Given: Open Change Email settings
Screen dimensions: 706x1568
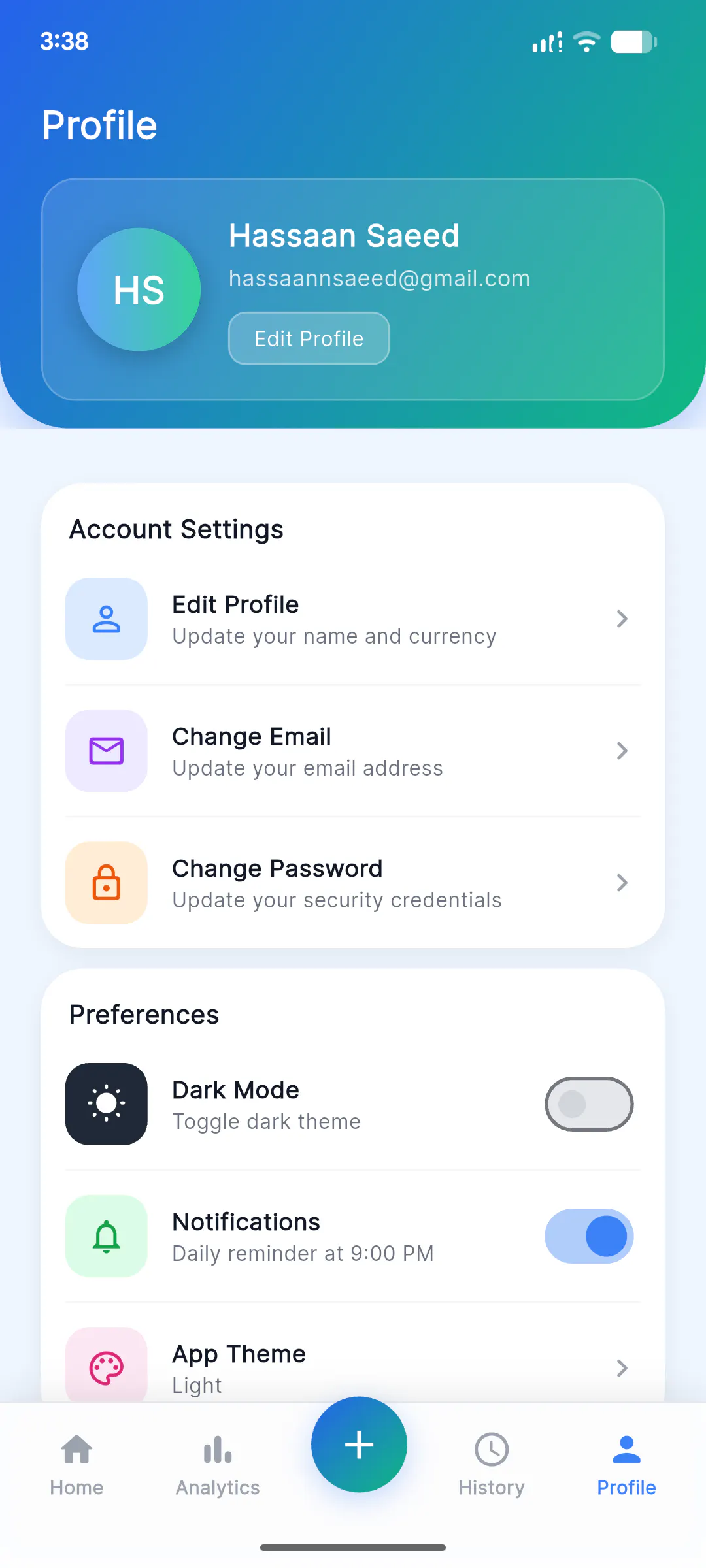Looking at the screenshot, I should pyautogui.click(x=353, y=751).
